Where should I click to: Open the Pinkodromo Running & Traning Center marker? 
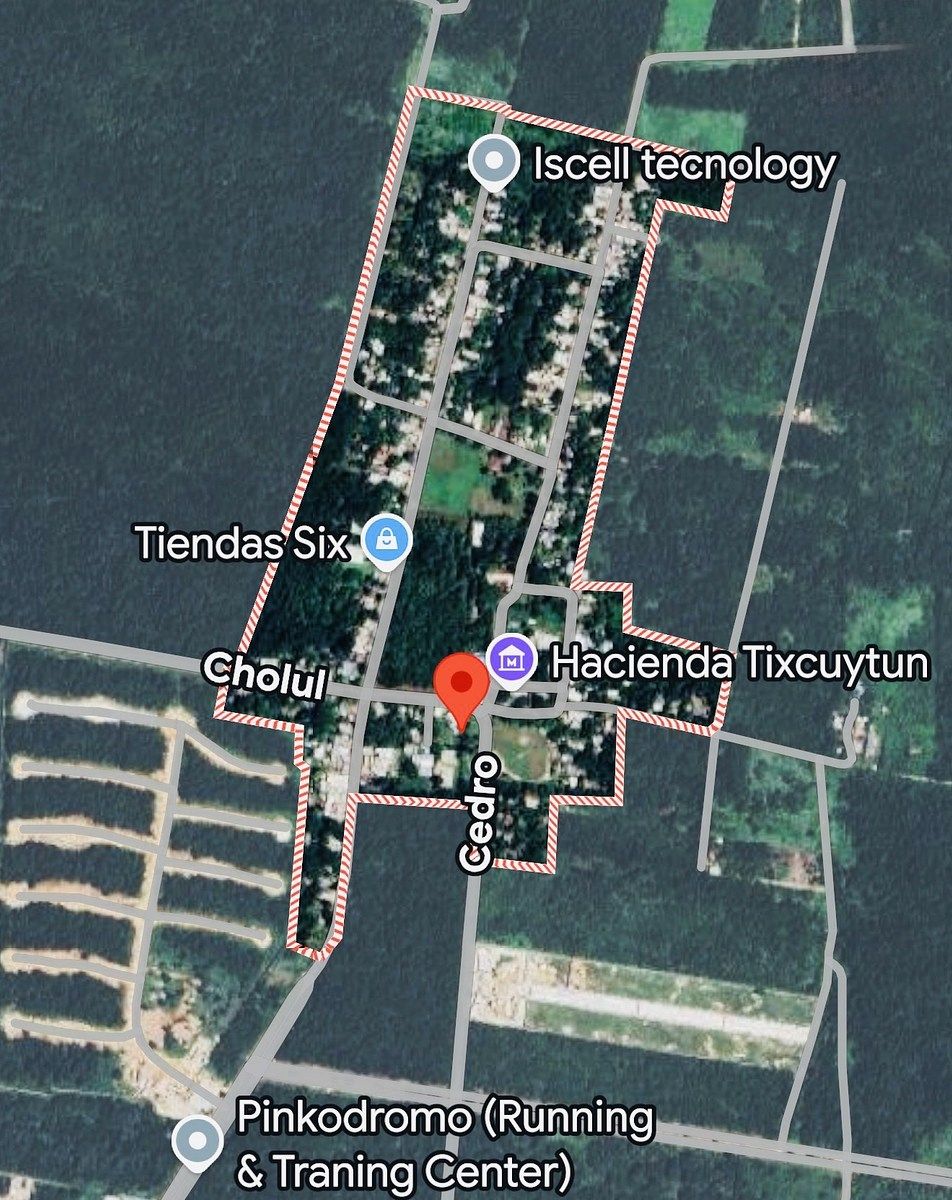pyautogui.click(x=196, y=1139)
